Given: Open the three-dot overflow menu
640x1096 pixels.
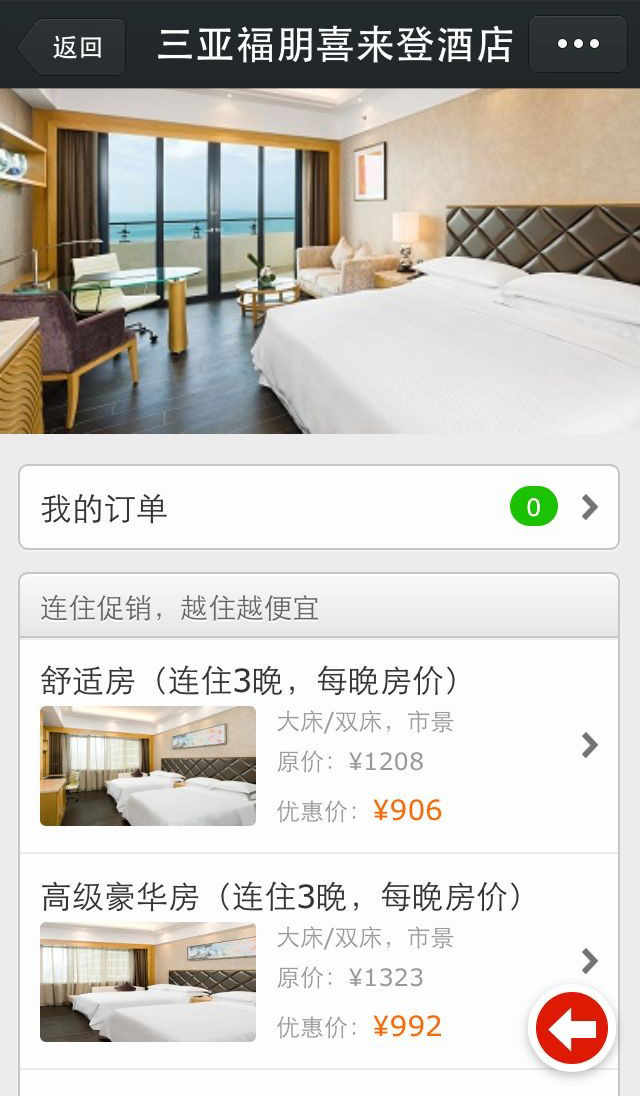Looking at the screenshot, I should [578, 45].
